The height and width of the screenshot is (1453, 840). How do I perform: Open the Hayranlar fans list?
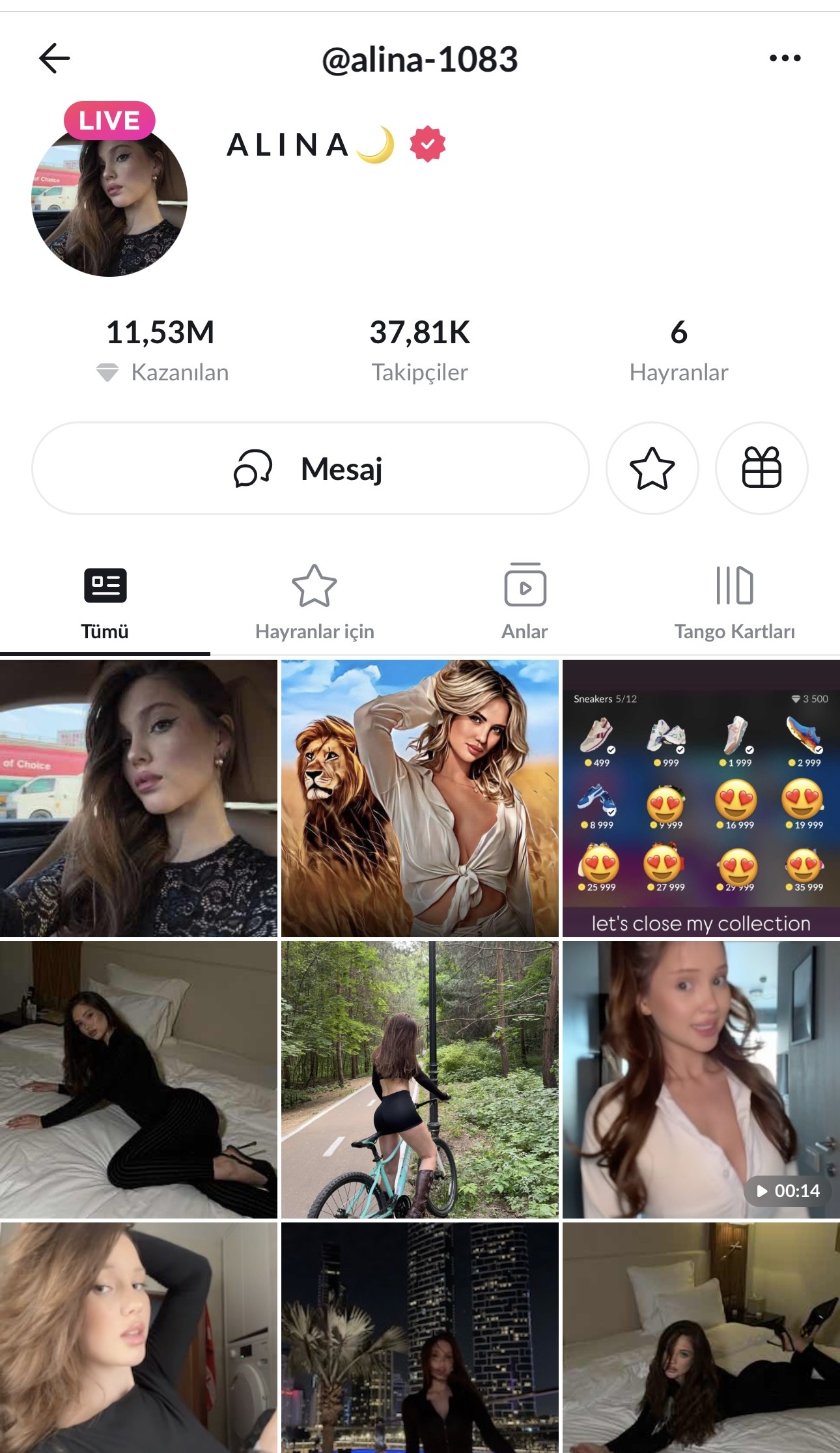tap(679, 350)
